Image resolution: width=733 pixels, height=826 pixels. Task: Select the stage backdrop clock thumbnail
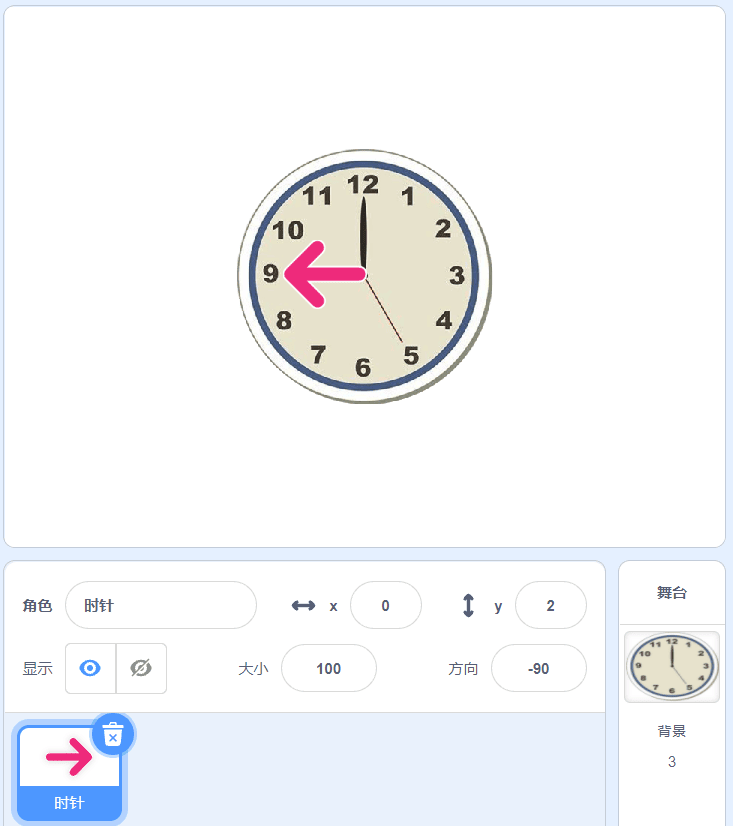click(672, 667)
